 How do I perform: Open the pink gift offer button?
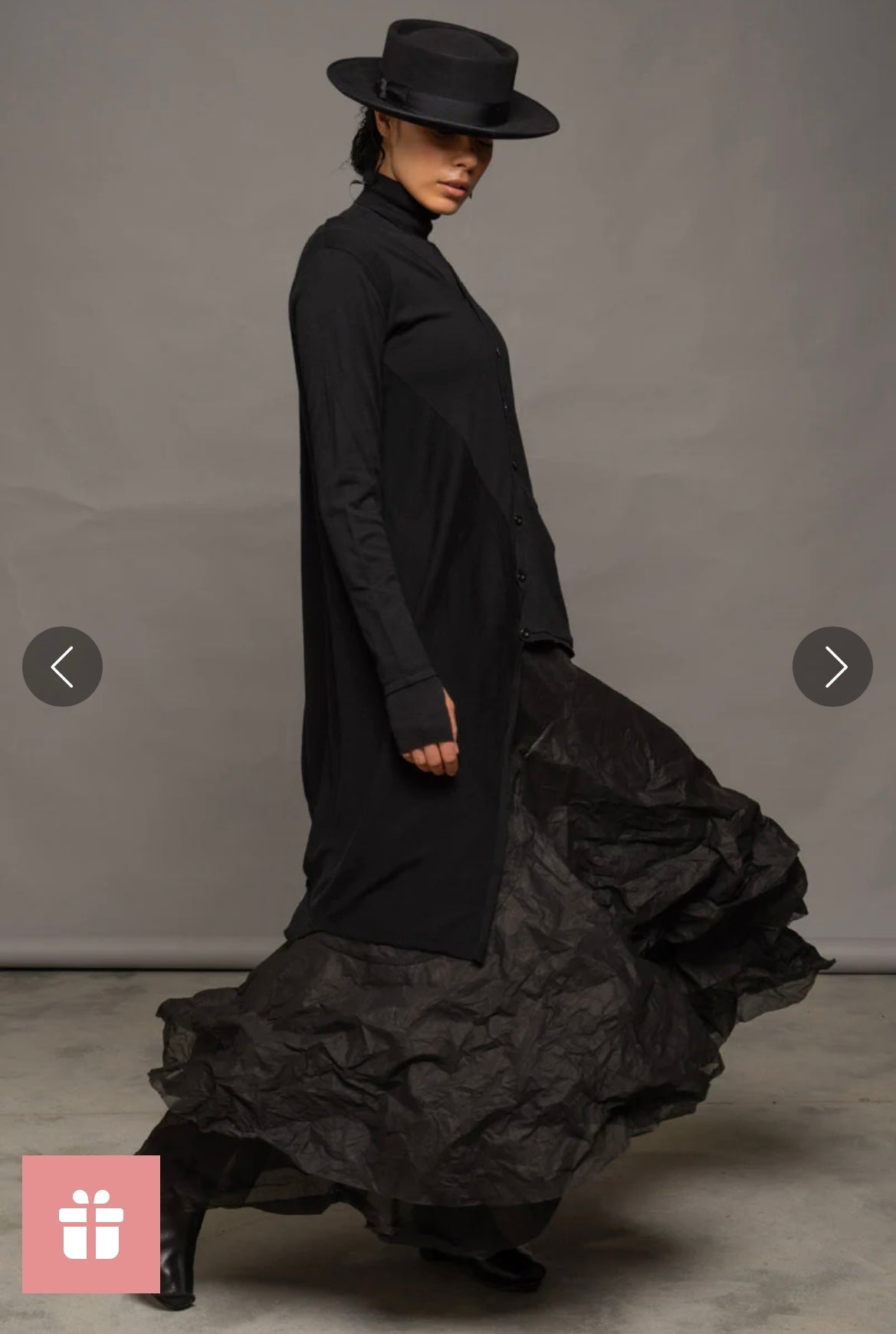point(91,1224)
